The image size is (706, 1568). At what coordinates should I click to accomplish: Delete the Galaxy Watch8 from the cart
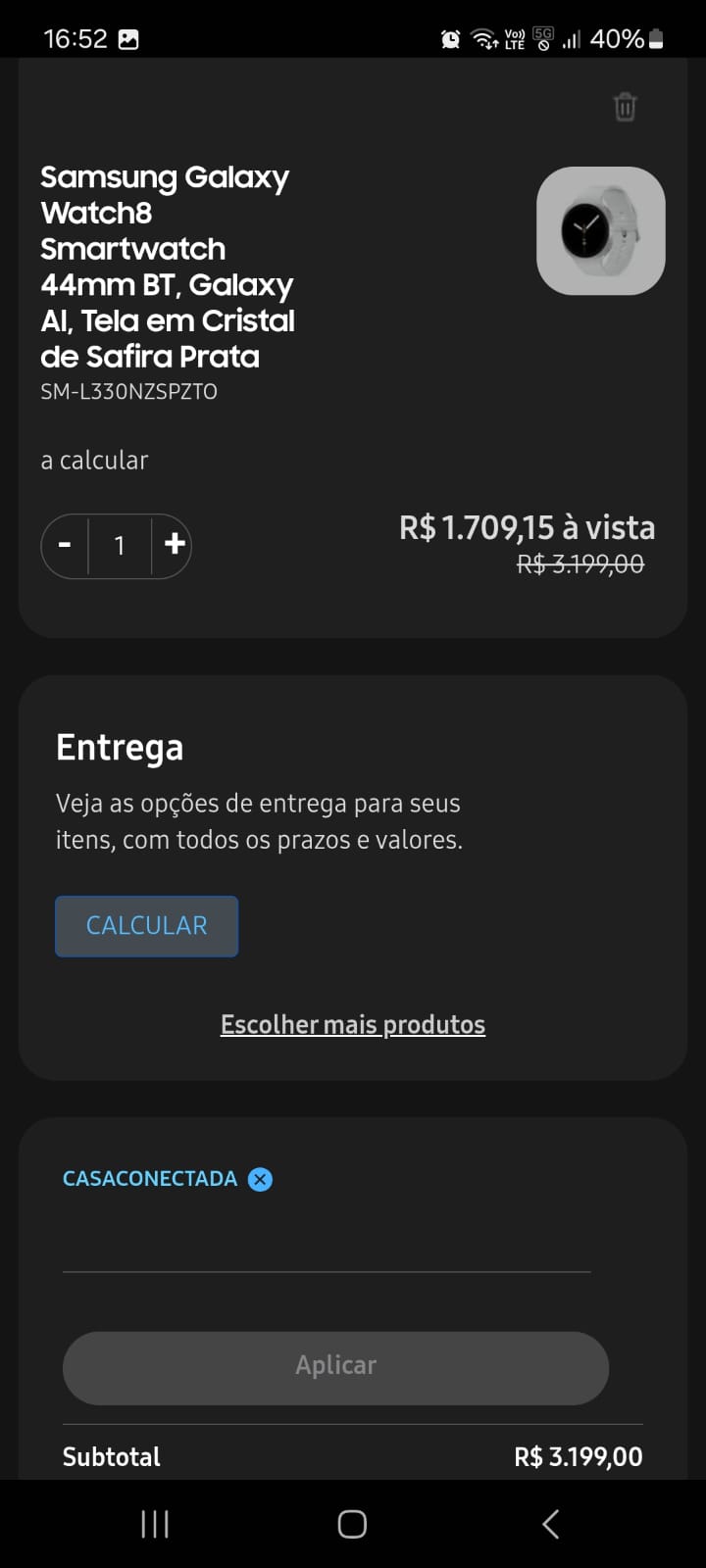(x=625, y=107)
